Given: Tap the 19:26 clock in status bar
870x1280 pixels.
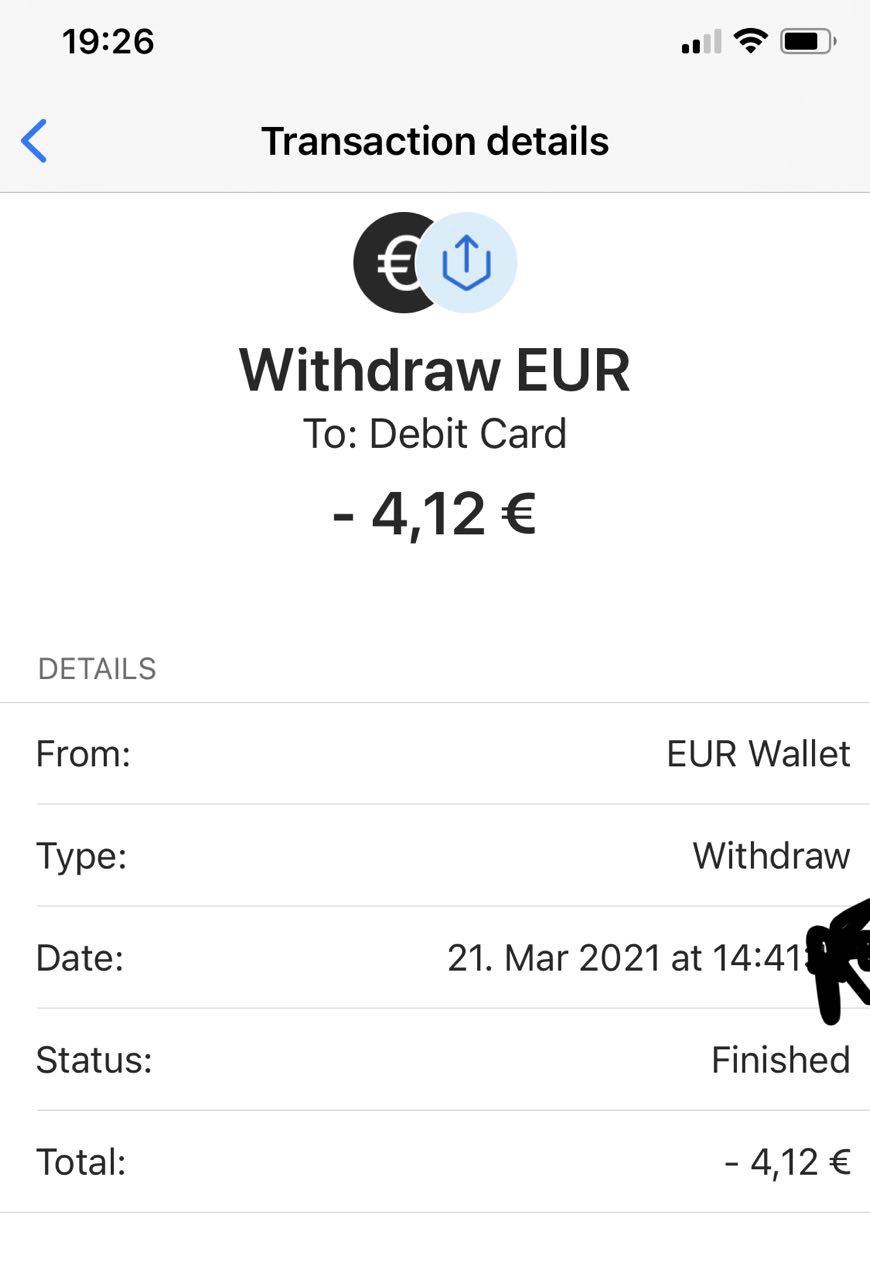Looking at the screenshot, I should click(107, 41).
